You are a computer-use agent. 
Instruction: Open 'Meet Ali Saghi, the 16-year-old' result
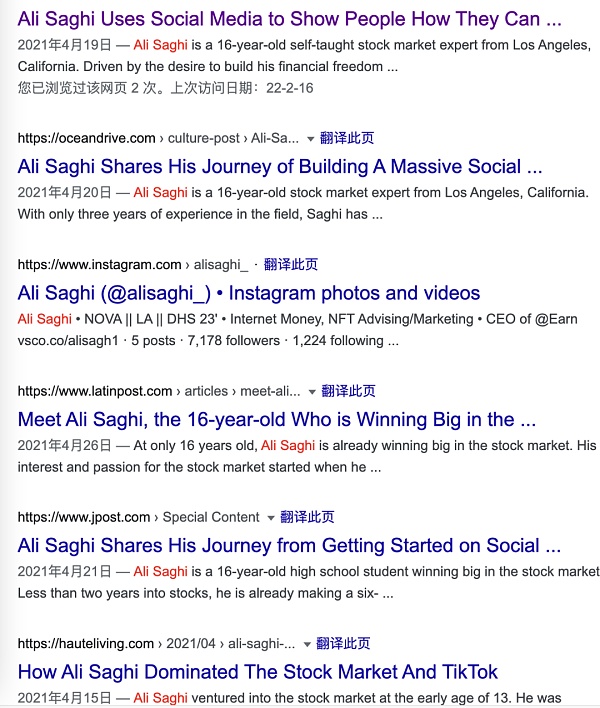277,420
